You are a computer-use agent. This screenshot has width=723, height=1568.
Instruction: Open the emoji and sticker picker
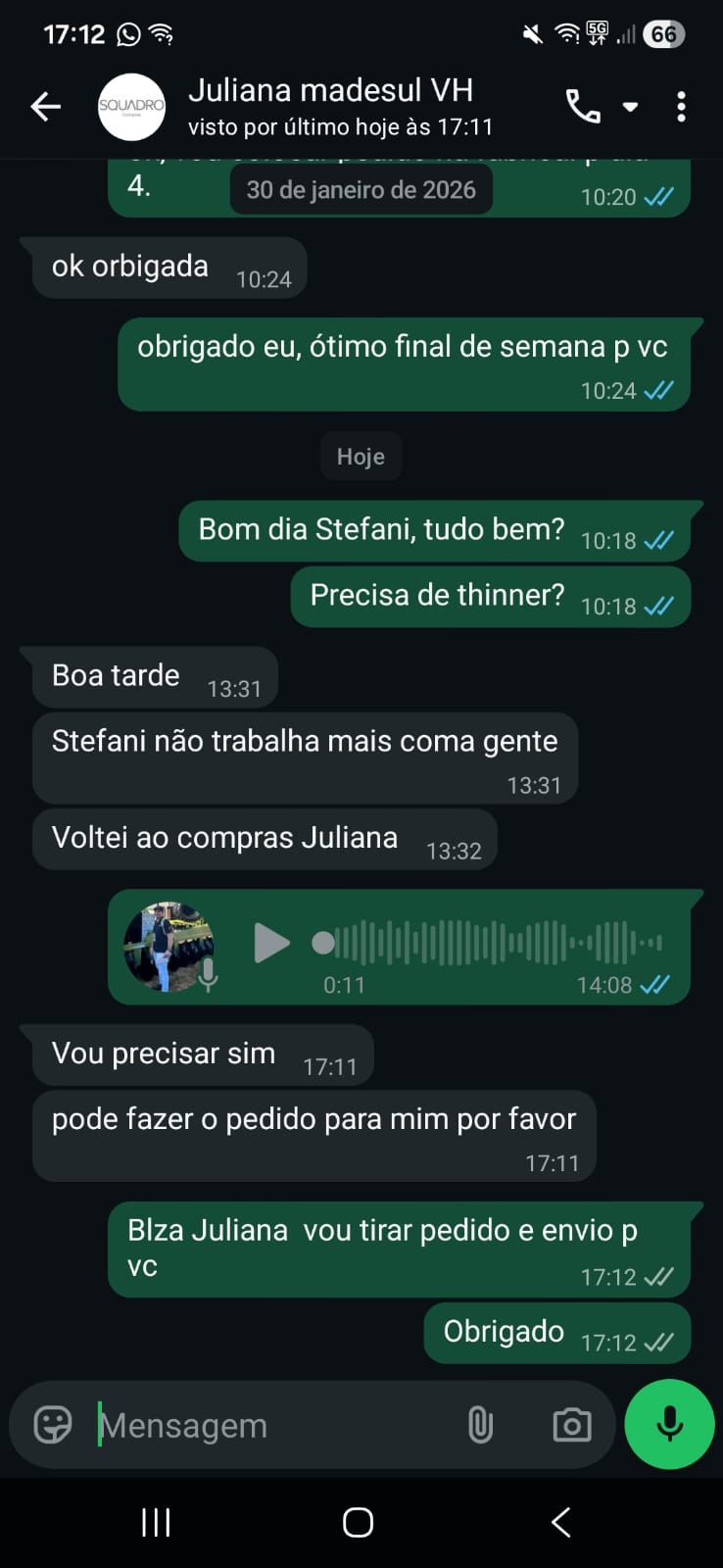coord(53,1425)
